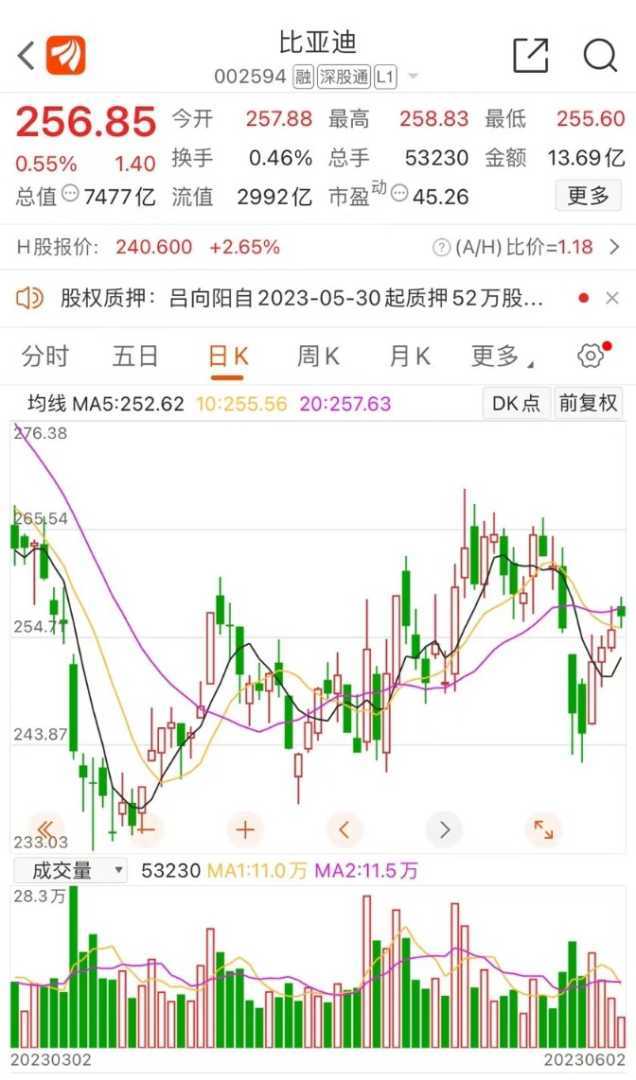Expand the chart to full screen

coord(544,829)
